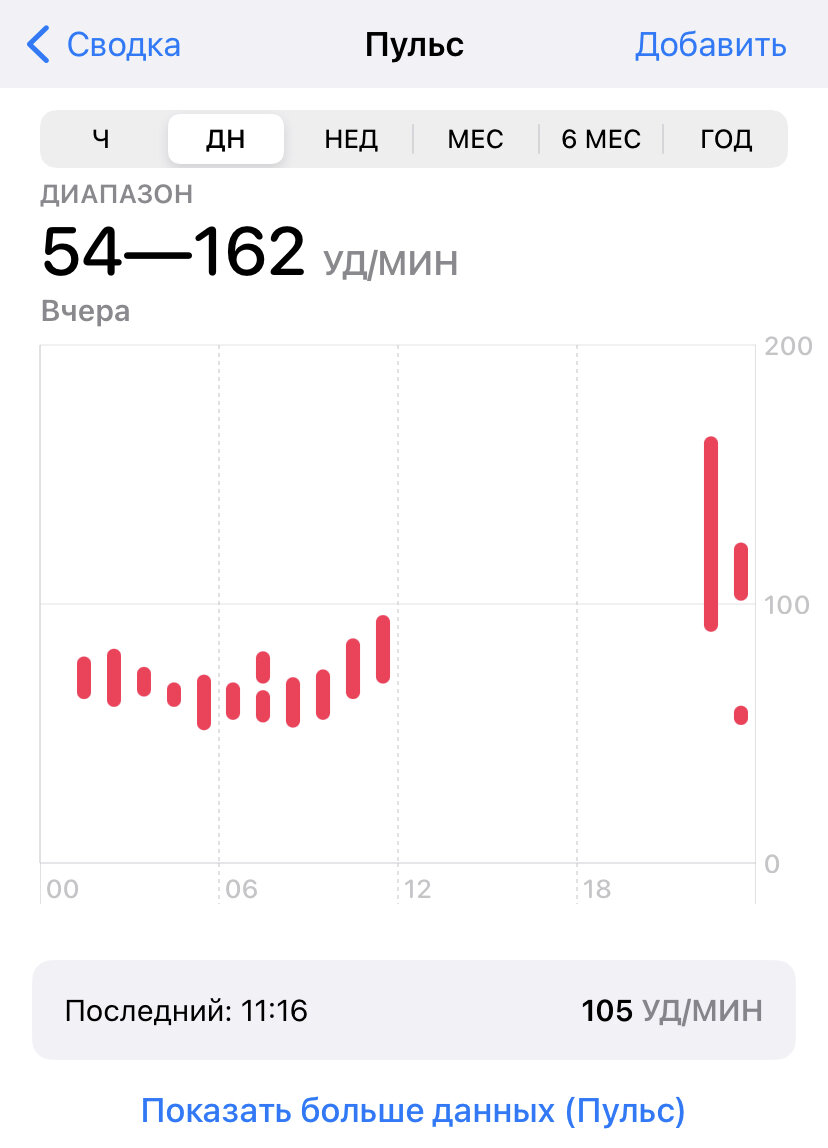
Task: Go back to Сводка
Action: [x=103, y=45]
